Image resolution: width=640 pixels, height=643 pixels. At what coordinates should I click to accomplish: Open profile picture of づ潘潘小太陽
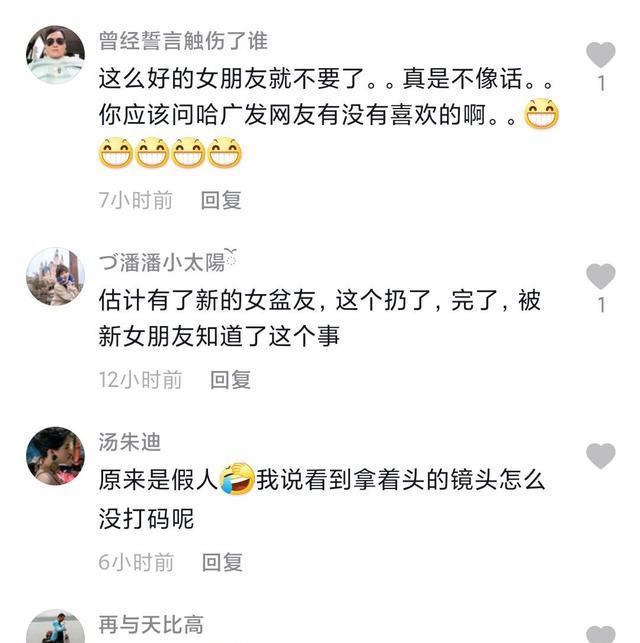(55, 277)
